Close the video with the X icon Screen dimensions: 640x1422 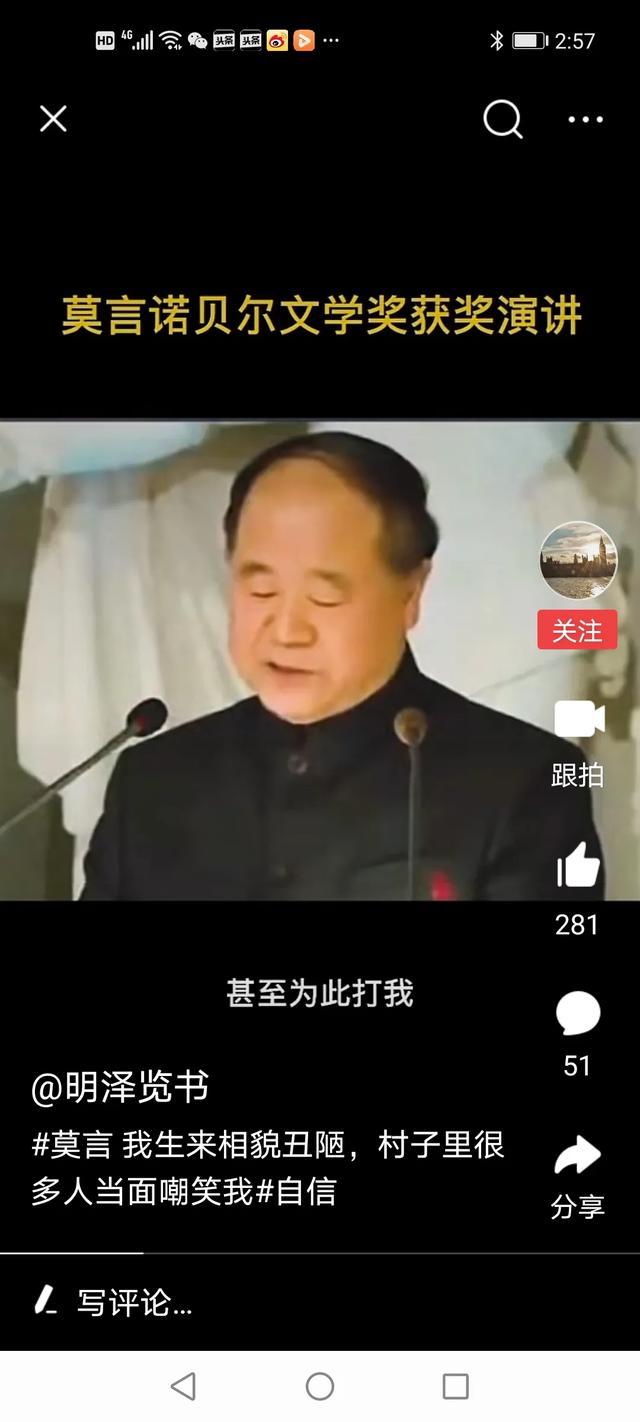click(x=53, y=119)
